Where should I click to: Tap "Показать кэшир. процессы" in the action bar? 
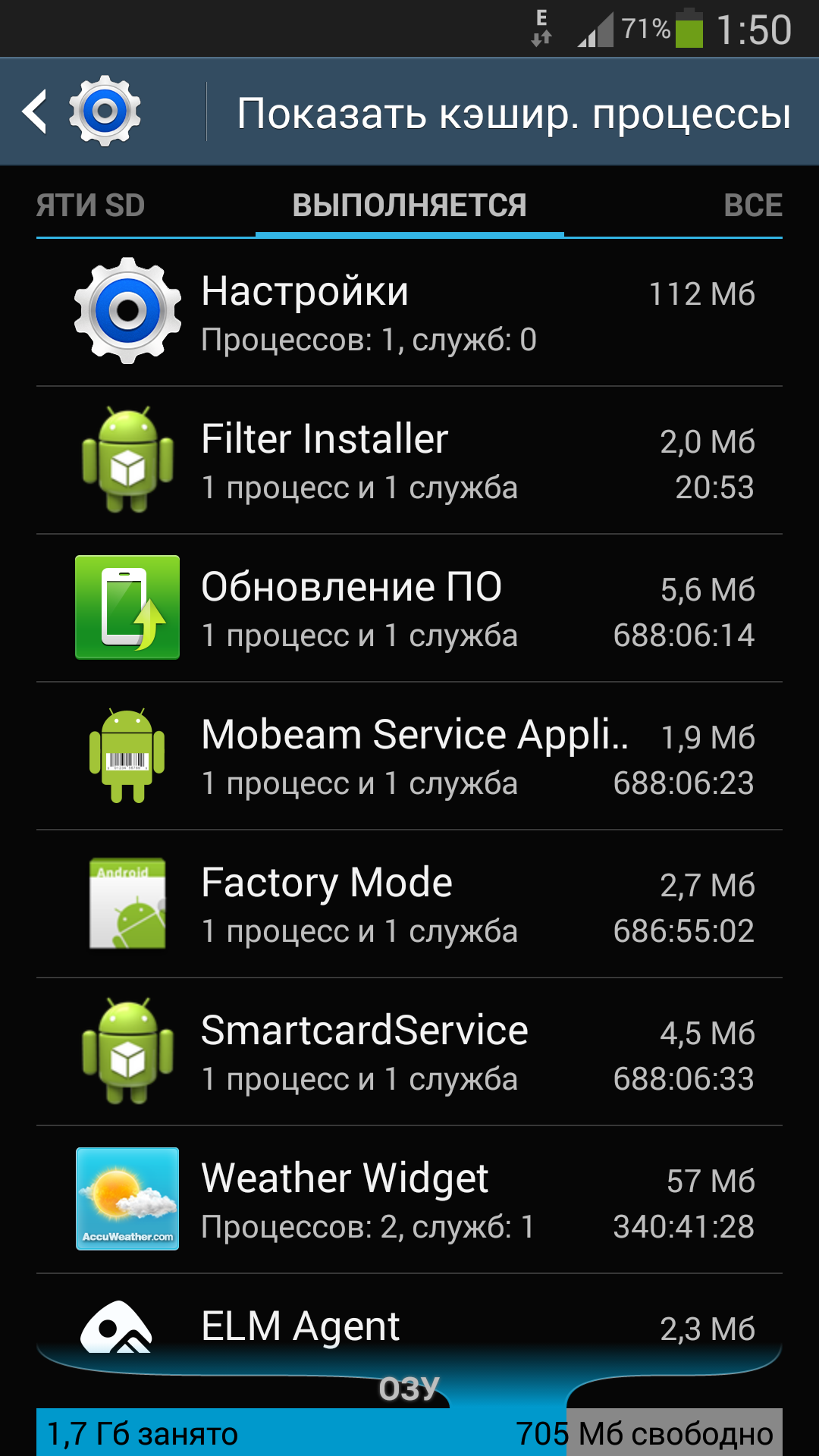coord(513,114)
